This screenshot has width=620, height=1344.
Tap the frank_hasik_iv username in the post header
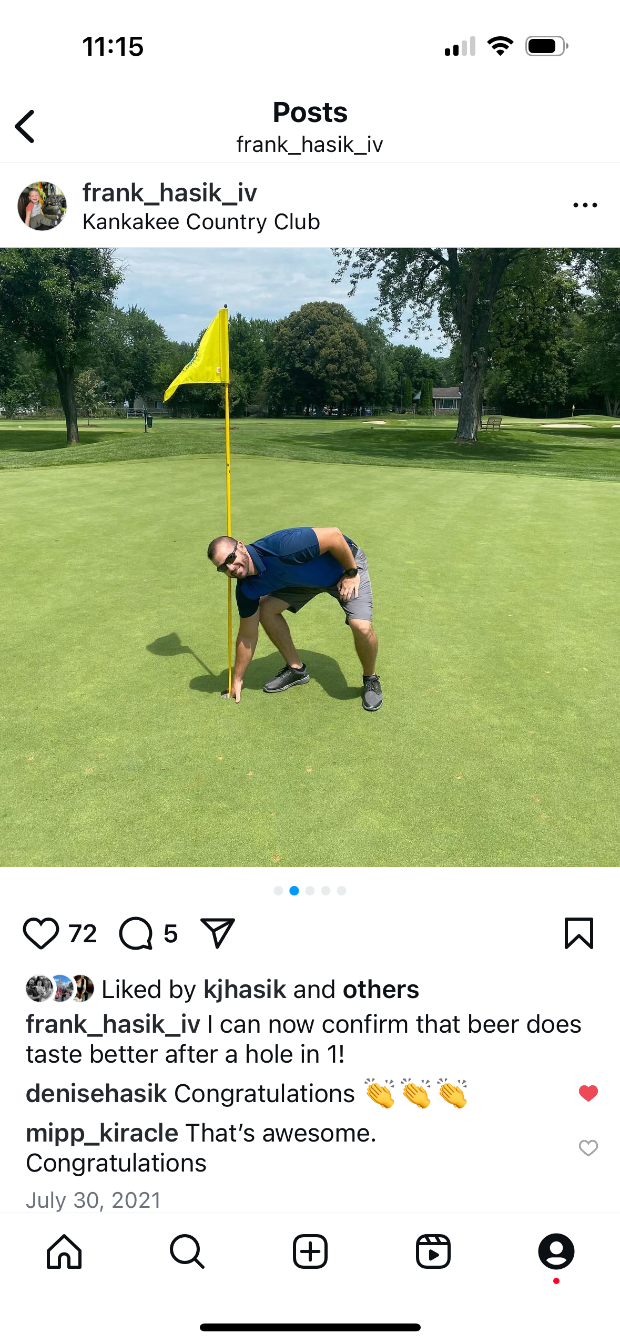[x=169, y=192]
